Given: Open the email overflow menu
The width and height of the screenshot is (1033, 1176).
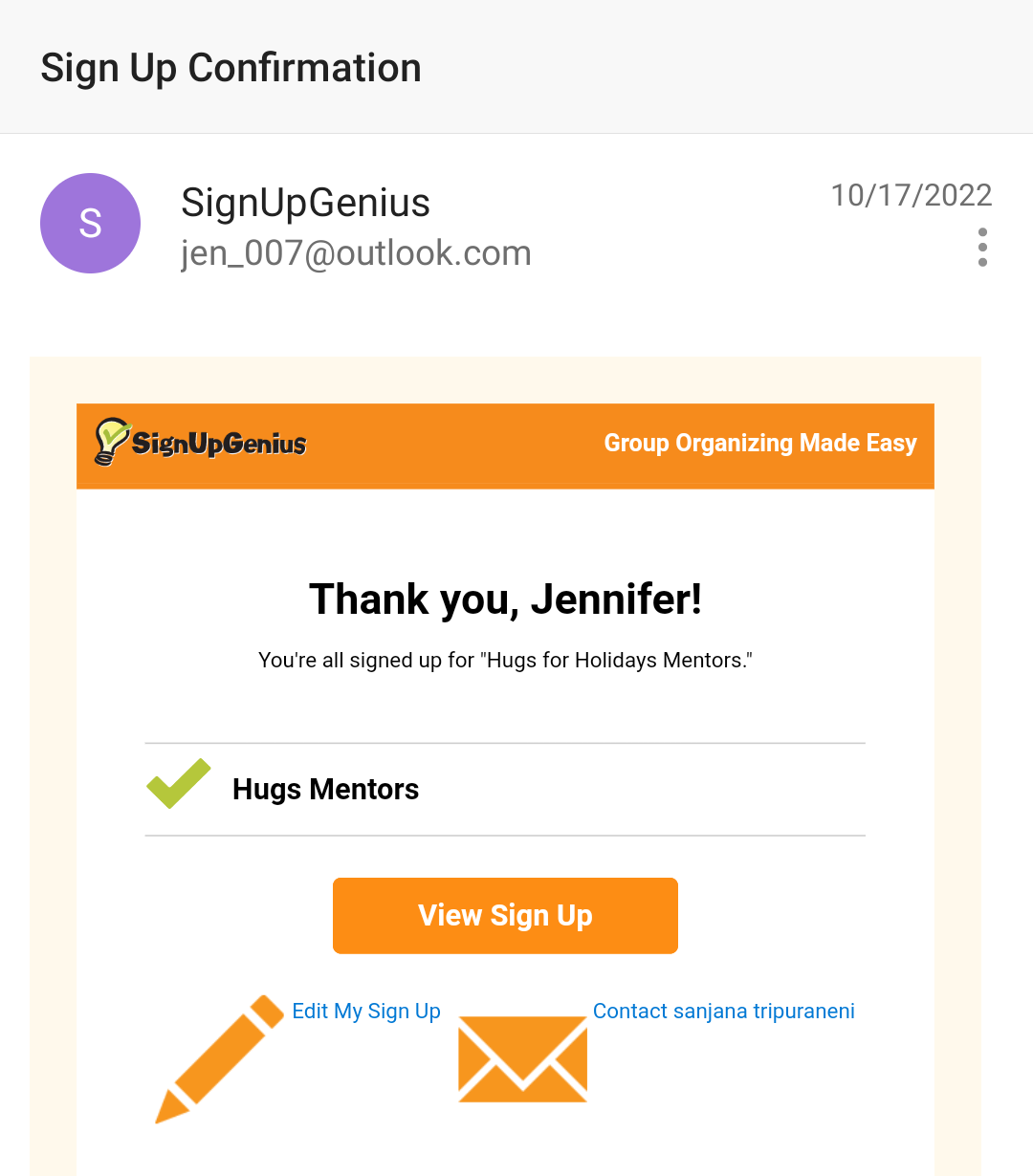Looking at the screenshot, I should click(x=982, y=248).
